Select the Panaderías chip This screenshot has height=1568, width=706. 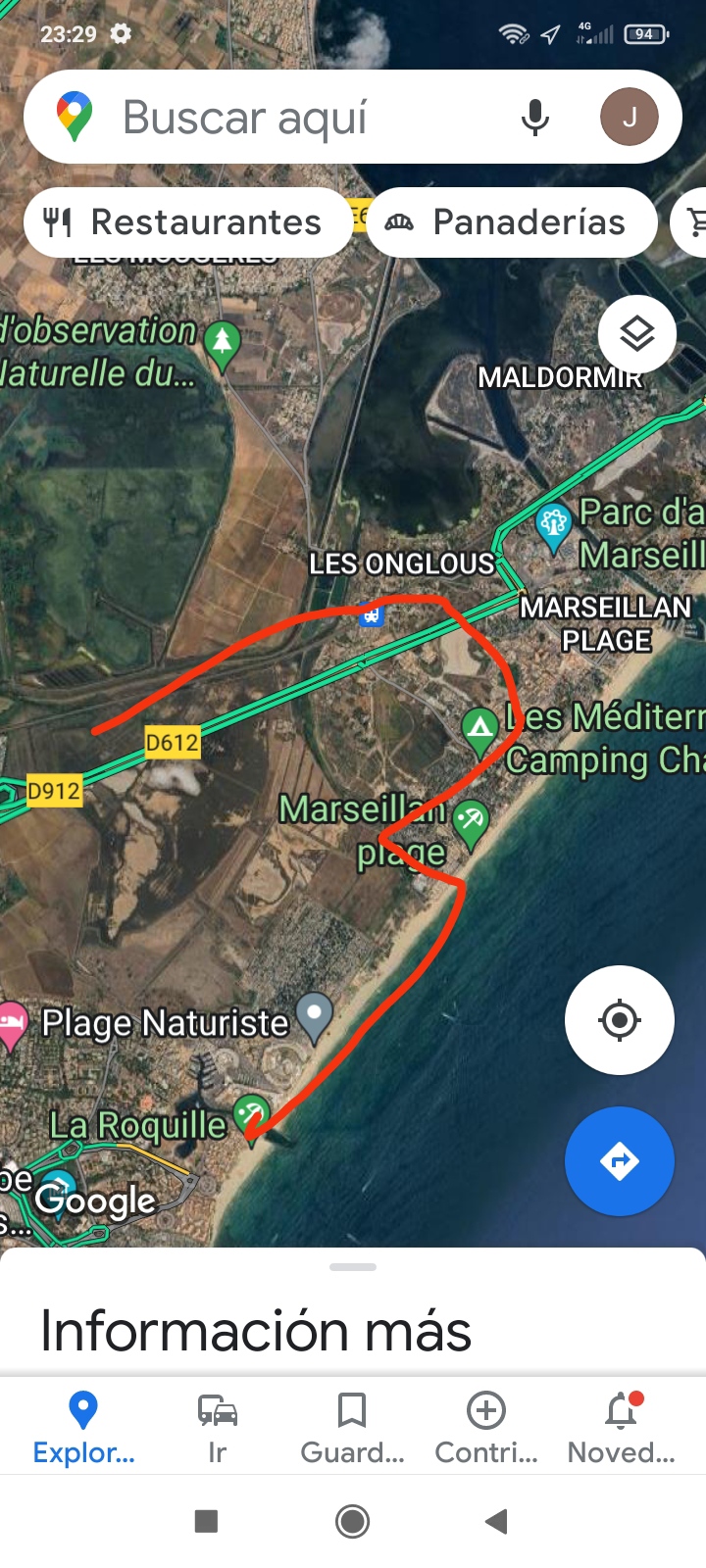[x=511, y=222]
